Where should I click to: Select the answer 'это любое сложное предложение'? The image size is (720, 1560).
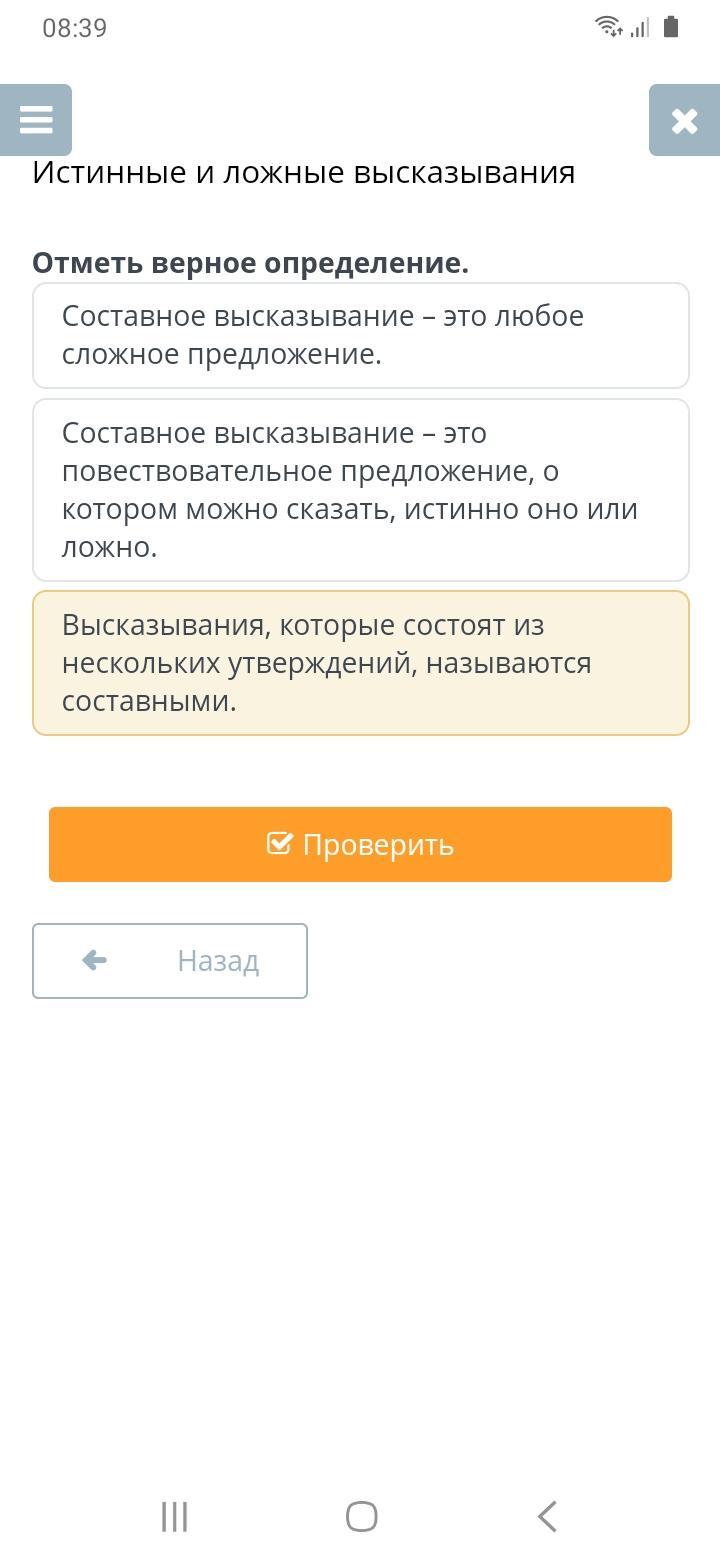[x=360, y=335]
